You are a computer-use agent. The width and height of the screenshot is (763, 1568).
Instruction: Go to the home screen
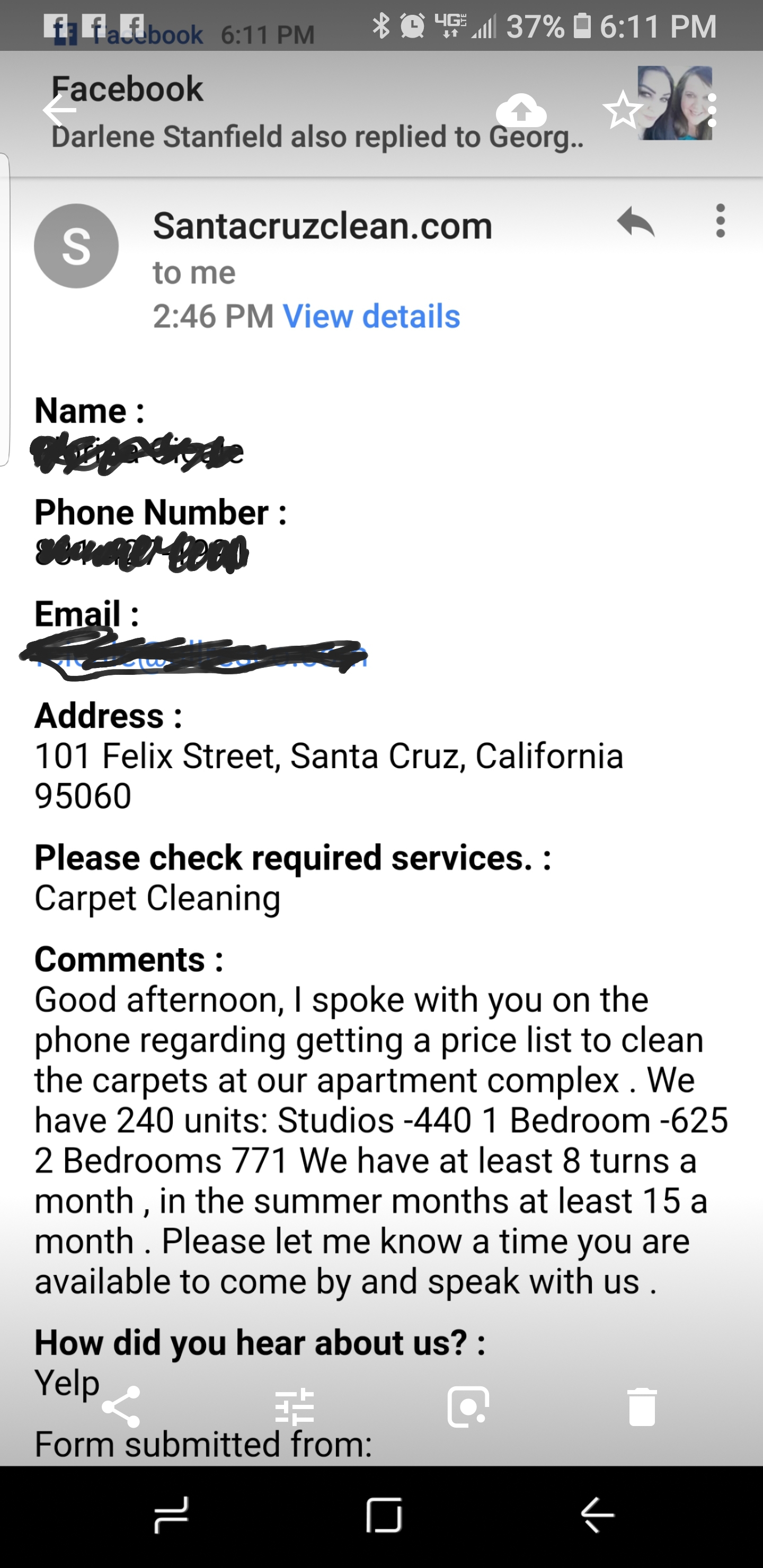pos(384,1514)
